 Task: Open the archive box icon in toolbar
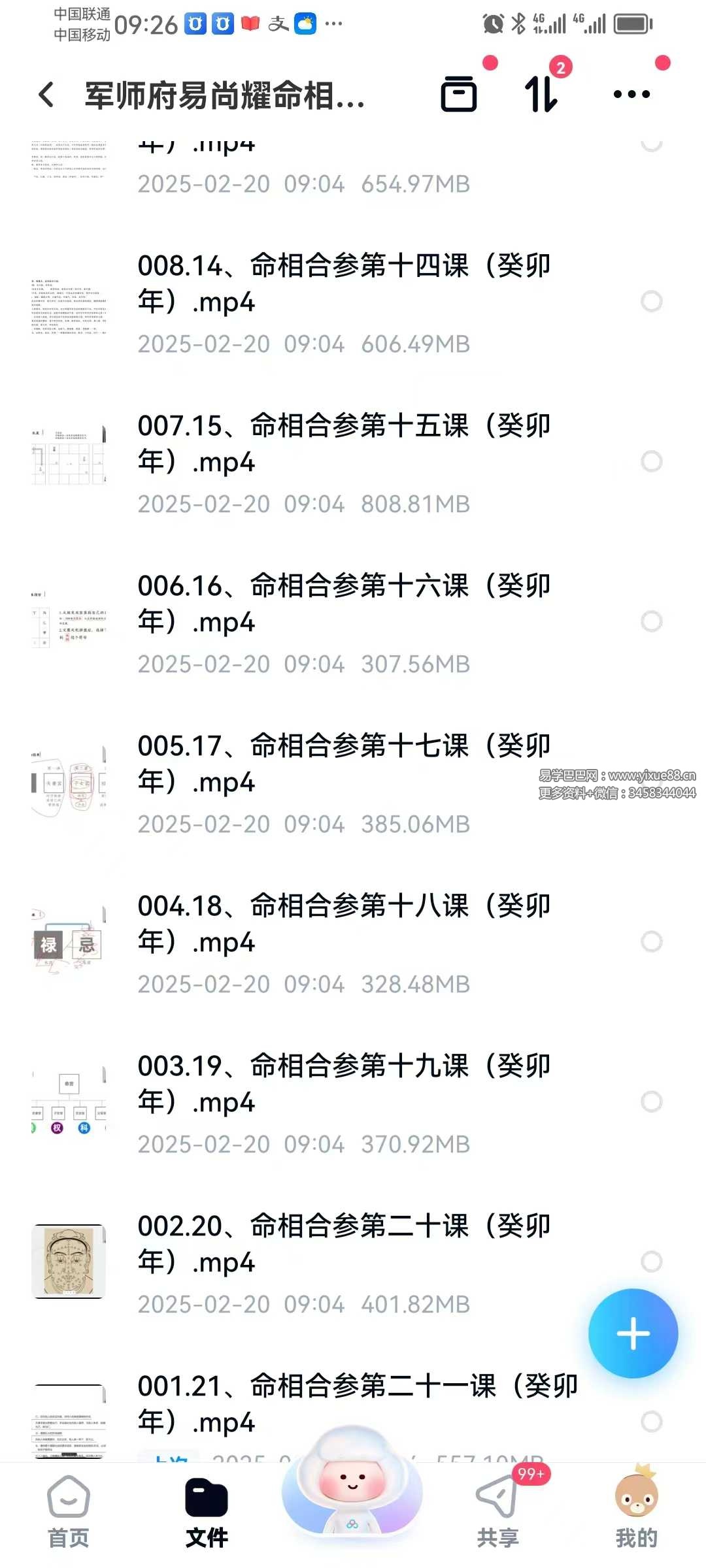(x=459, y=95)
